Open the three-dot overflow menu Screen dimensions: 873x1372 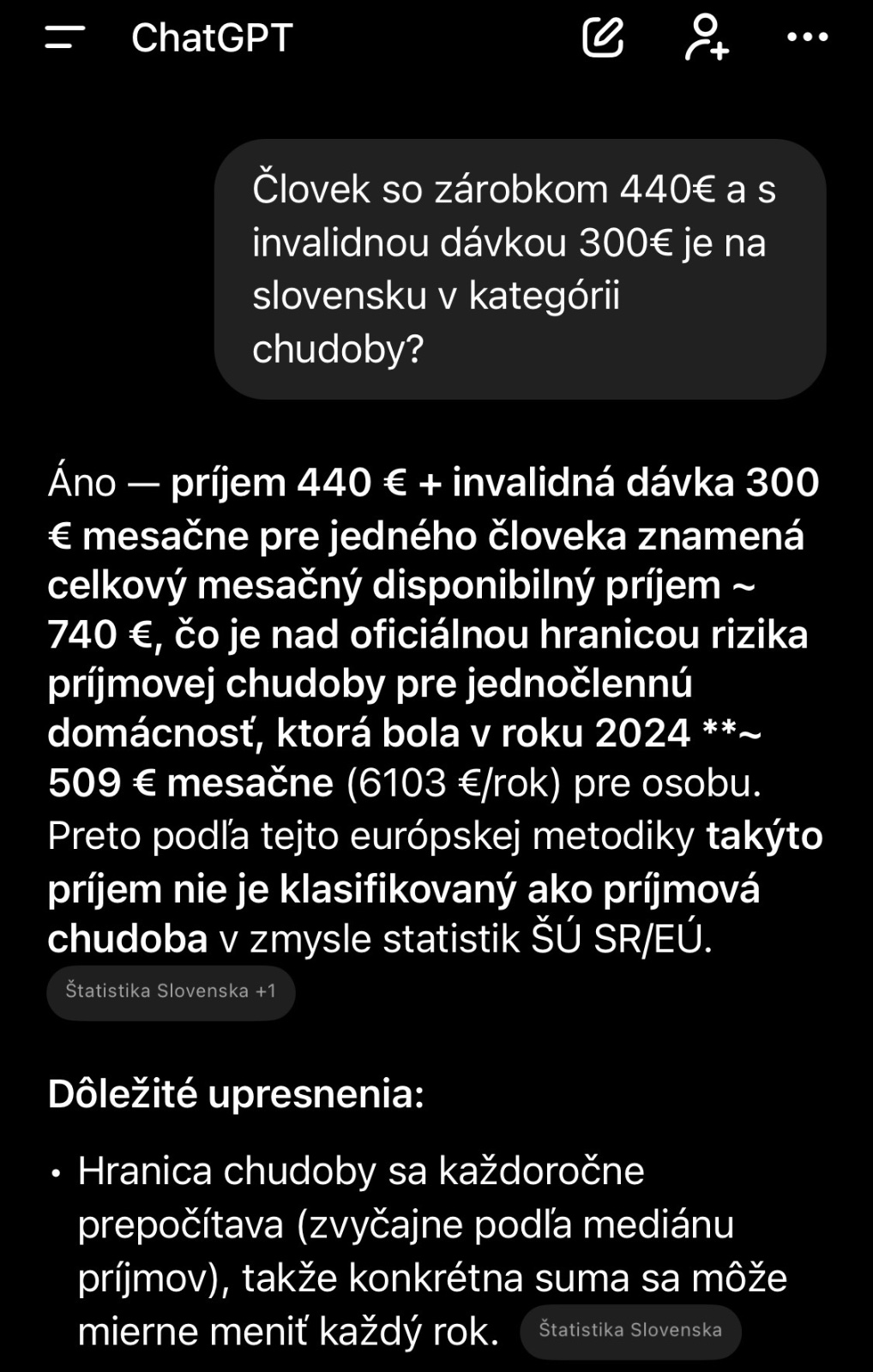pos(807,37)
